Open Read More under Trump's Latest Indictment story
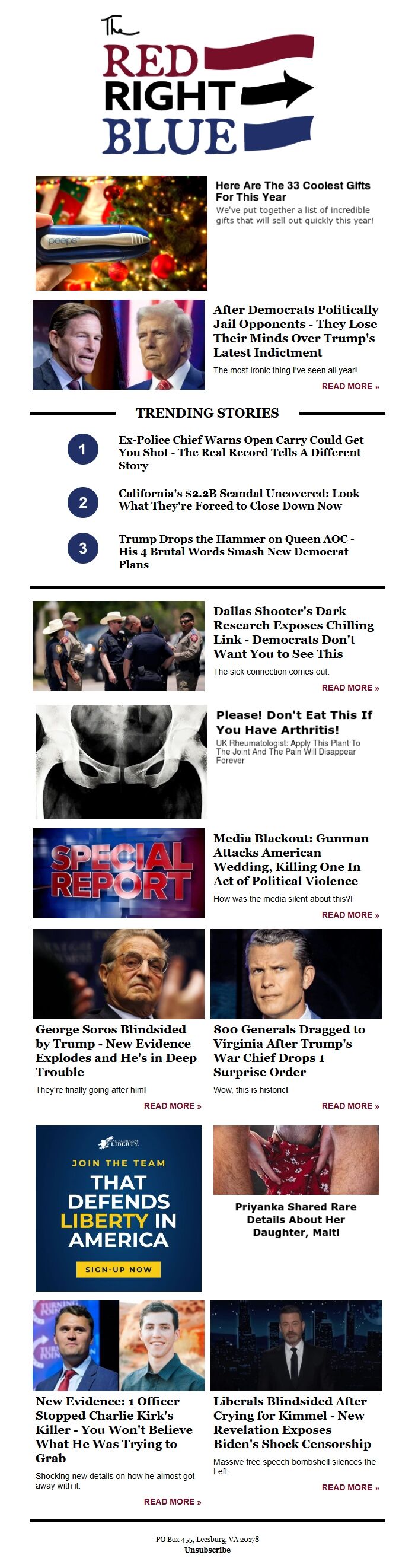Image resolution: width=415 pixels, height=1568 pixels. point(350,387)
